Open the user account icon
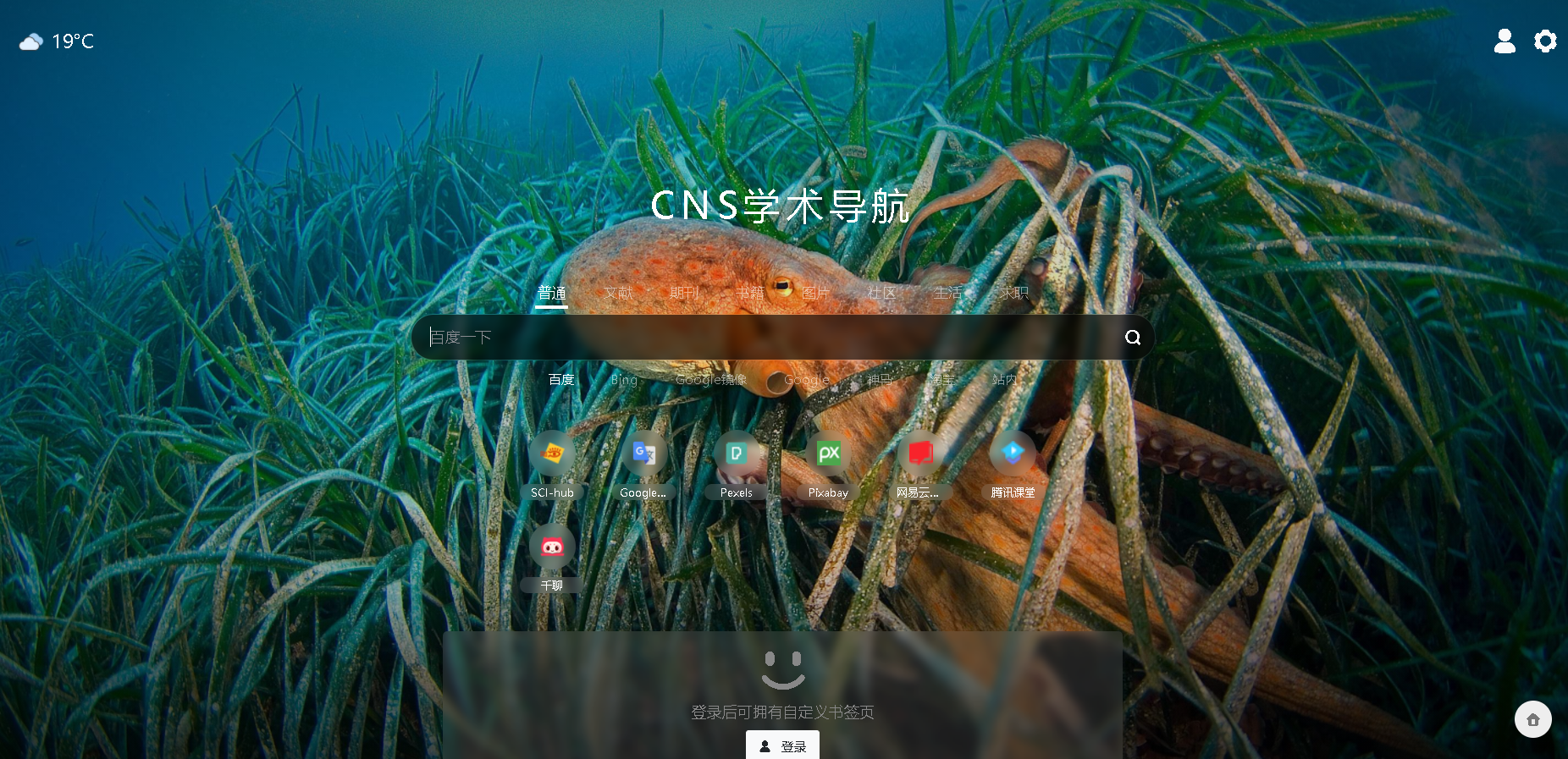The width and height of the screenshot is (1568, 759). (x=1505, y=41)
